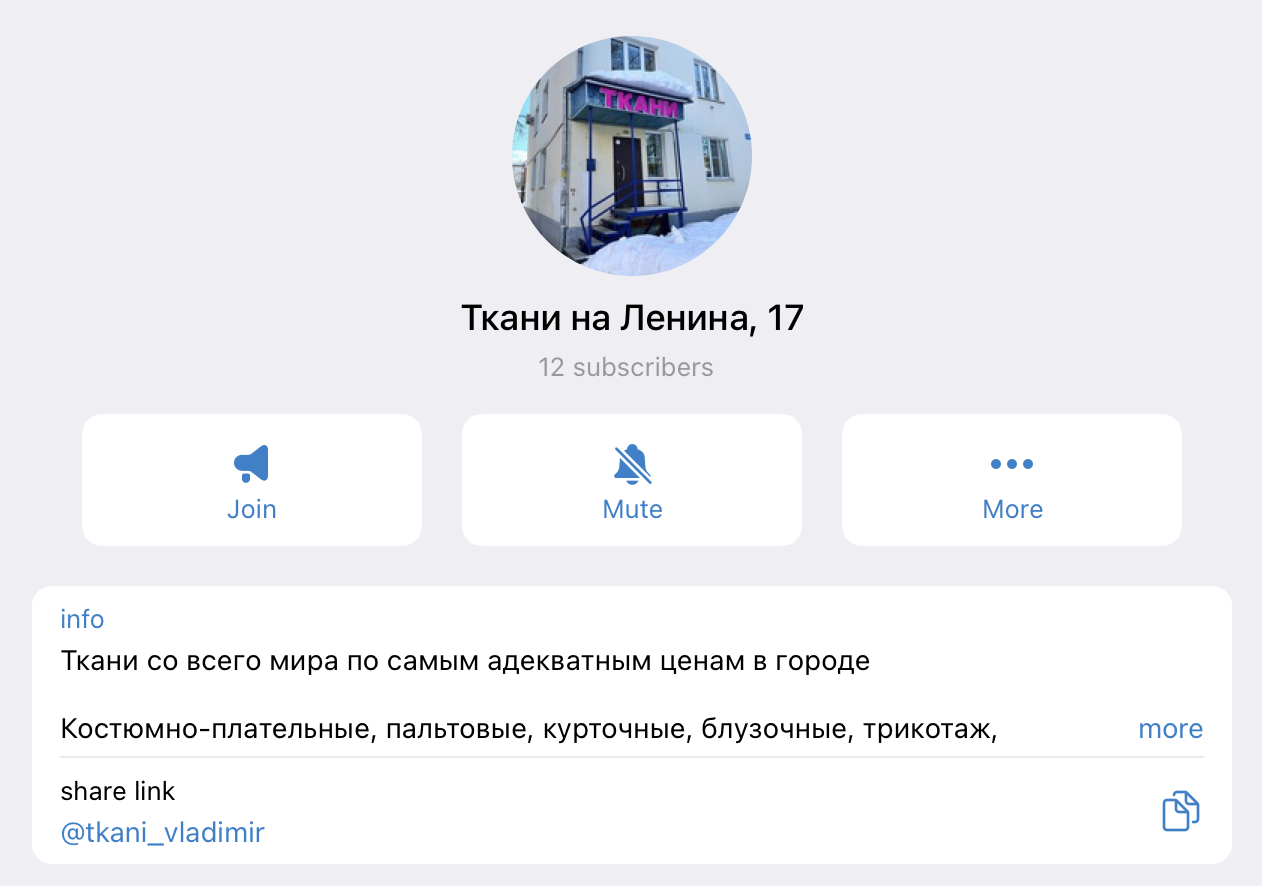Image resolution: width=1262 pixels, height=886 pixels.
Task: Expand the channel info with more
Action: [x=1170, y=729]
